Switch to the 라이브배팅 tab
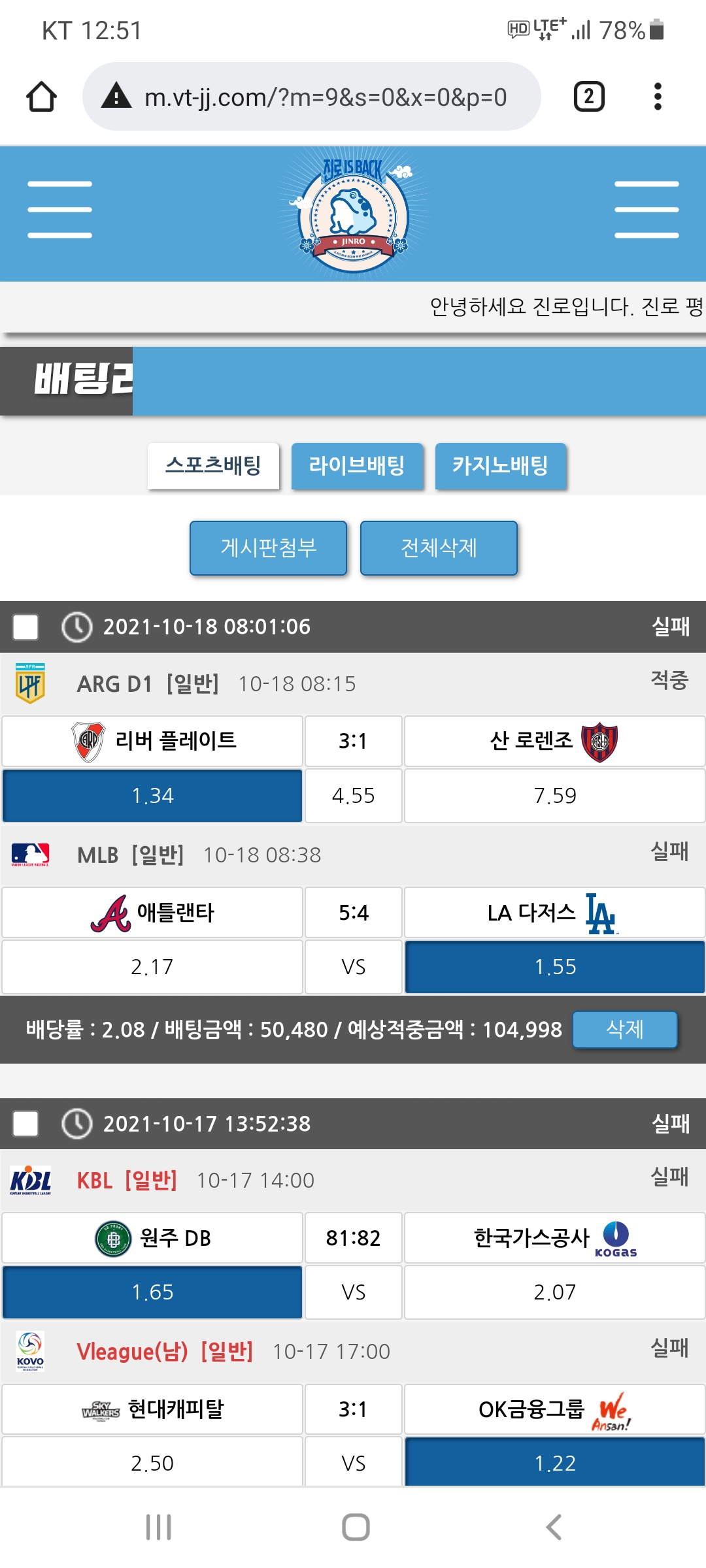This screenshot has width=706, height=1568. tap(357, 466)
